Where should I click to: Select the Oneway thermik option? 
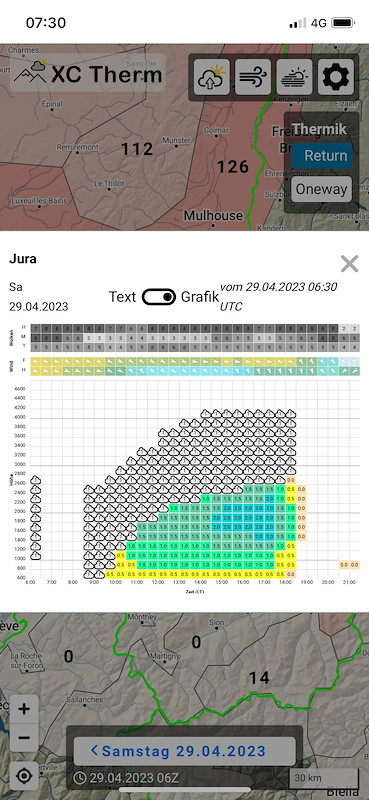pyautogui.click(x=322, y=189)
